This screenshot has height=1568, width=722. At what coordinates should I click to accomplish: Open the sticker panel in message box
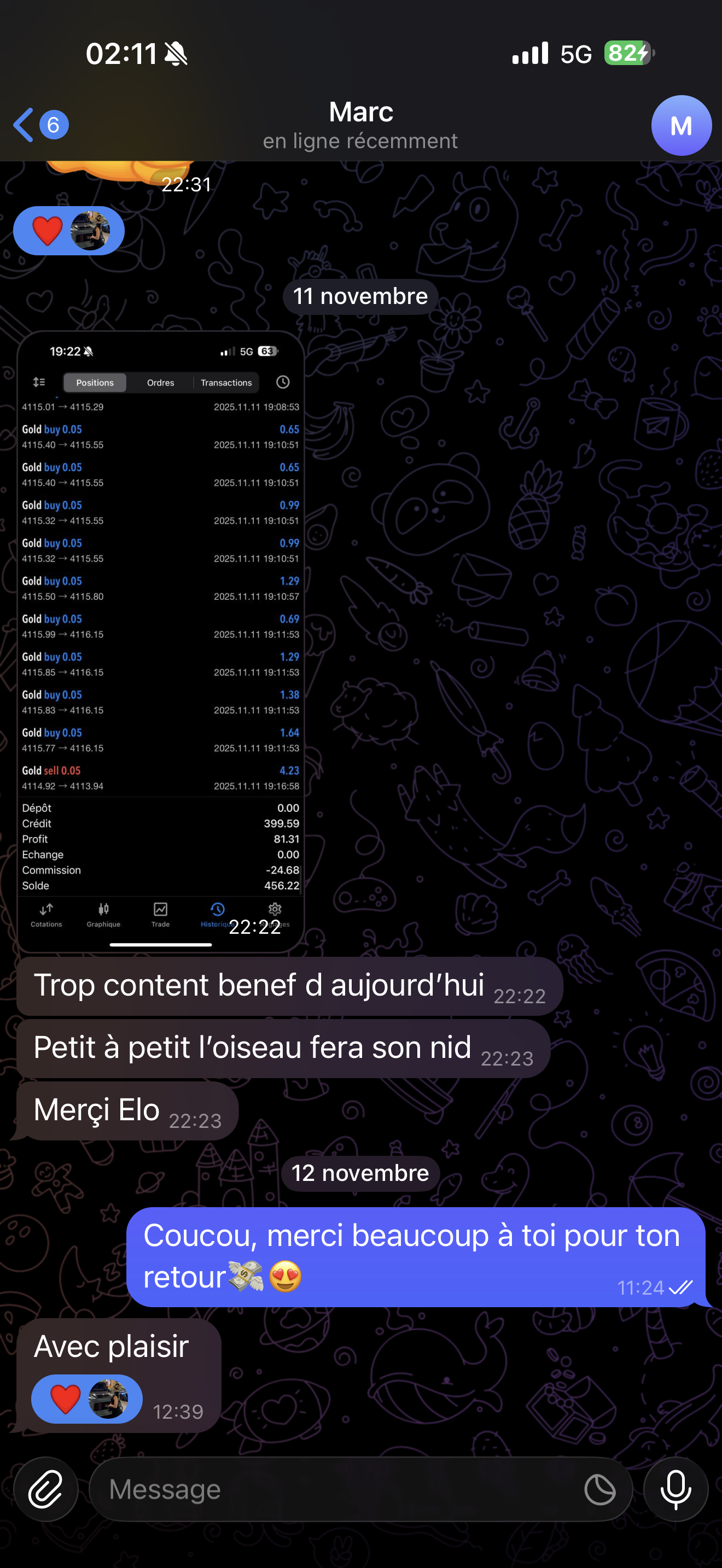click(599, 1489)
